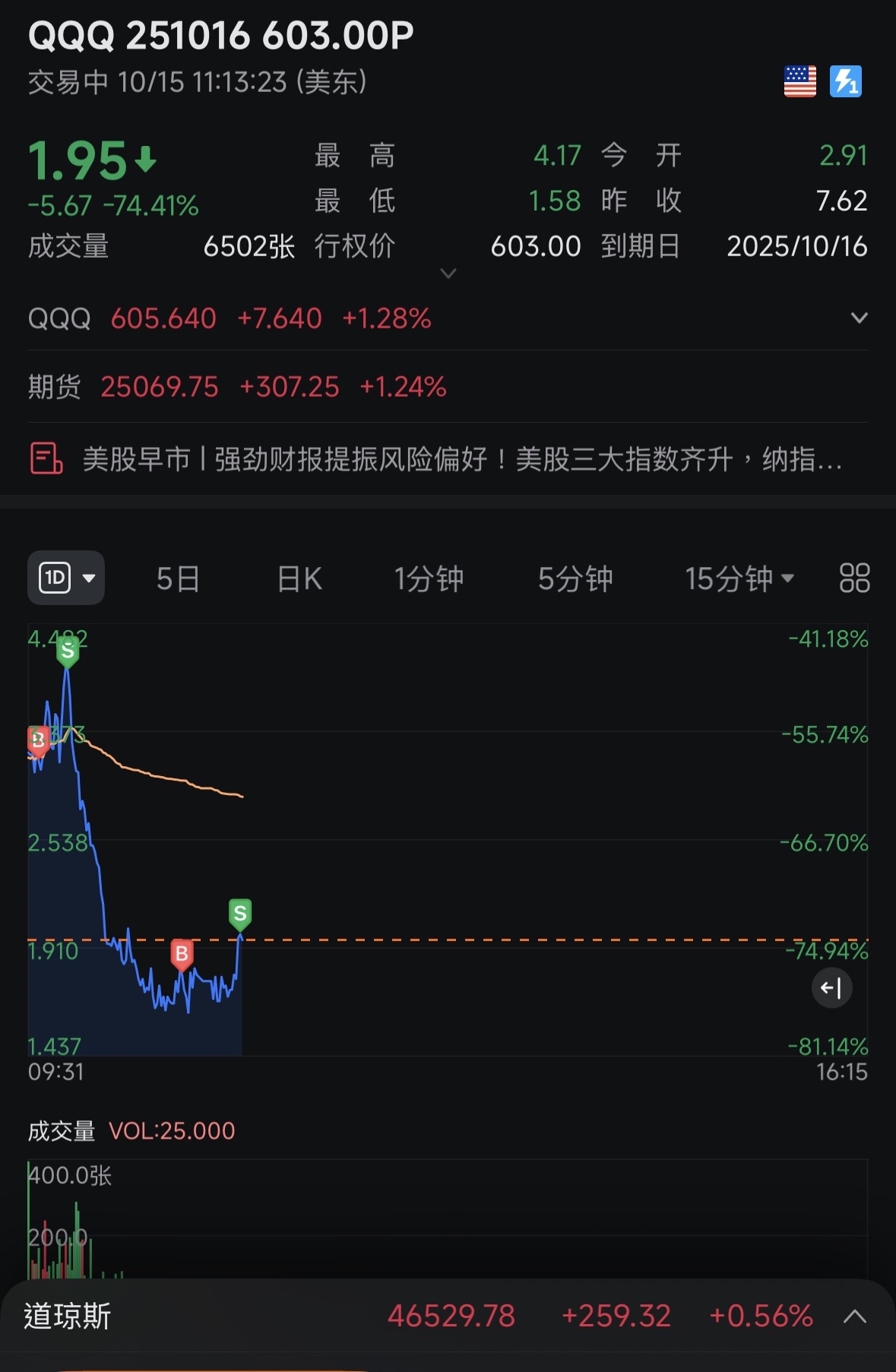Open the 1D chart period dropdown

[x=66, y=578]
